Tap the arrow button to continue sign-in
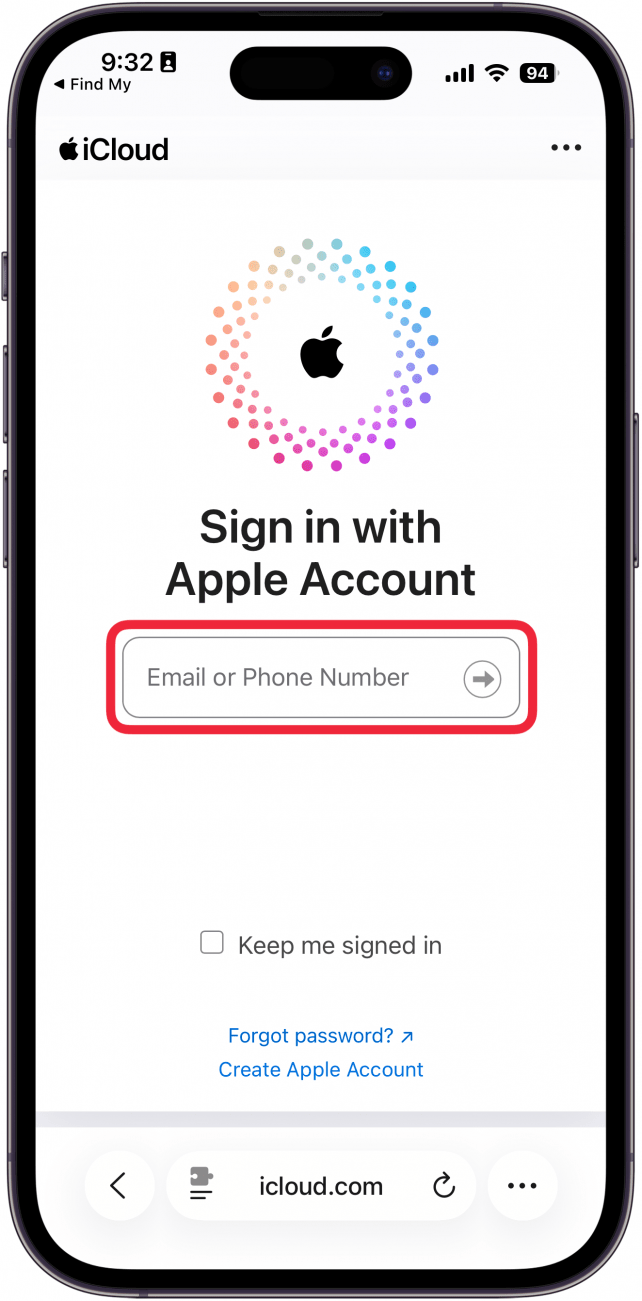 pos(482,679)
